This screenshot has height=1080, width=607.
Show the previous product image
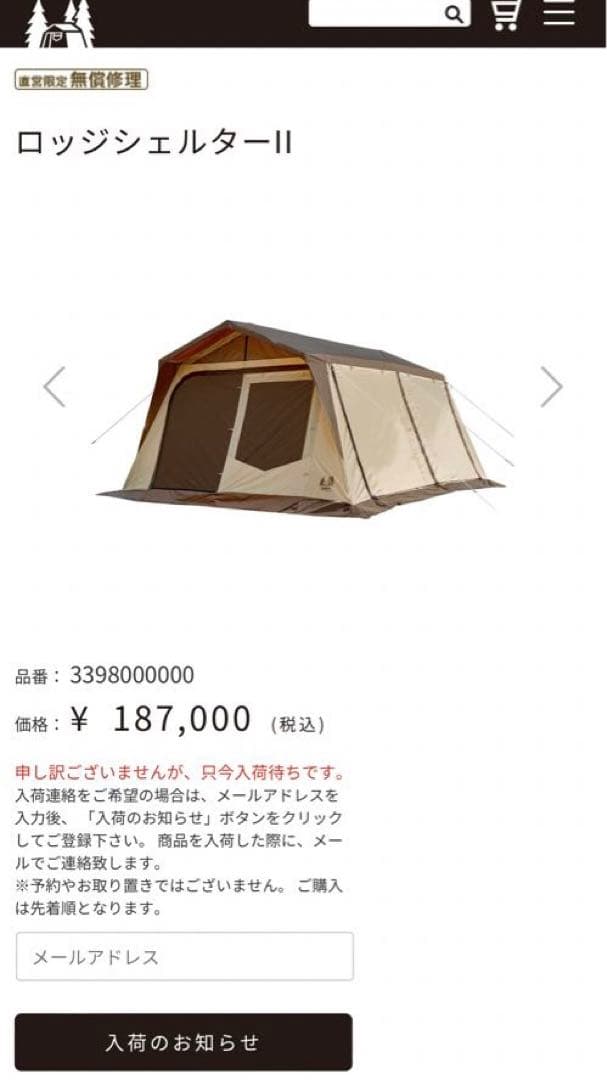[x=54, y=387]
